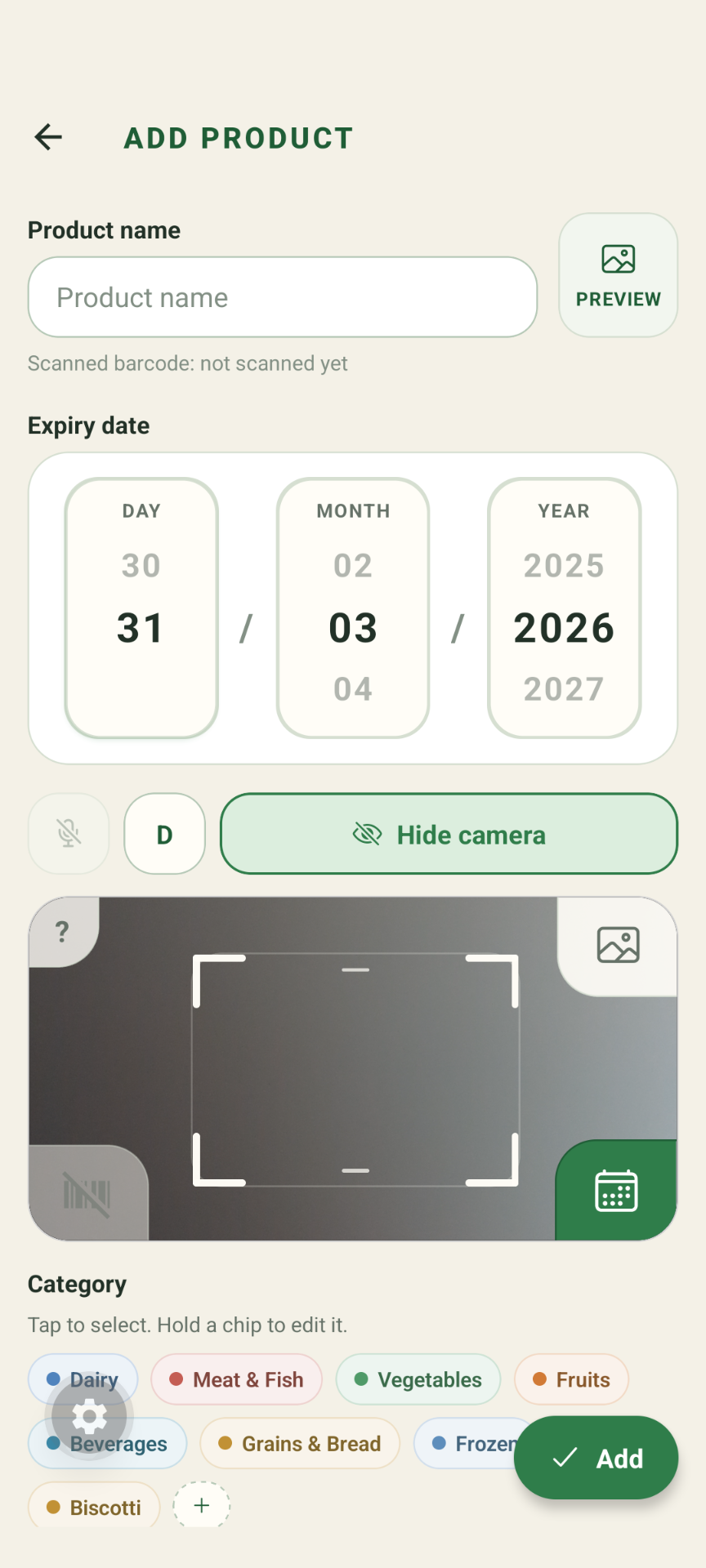Image resolution: width=706 pixels, height=1568 pixels.
Task: Tap the green calendar icon
Action: click(615, 1191)
